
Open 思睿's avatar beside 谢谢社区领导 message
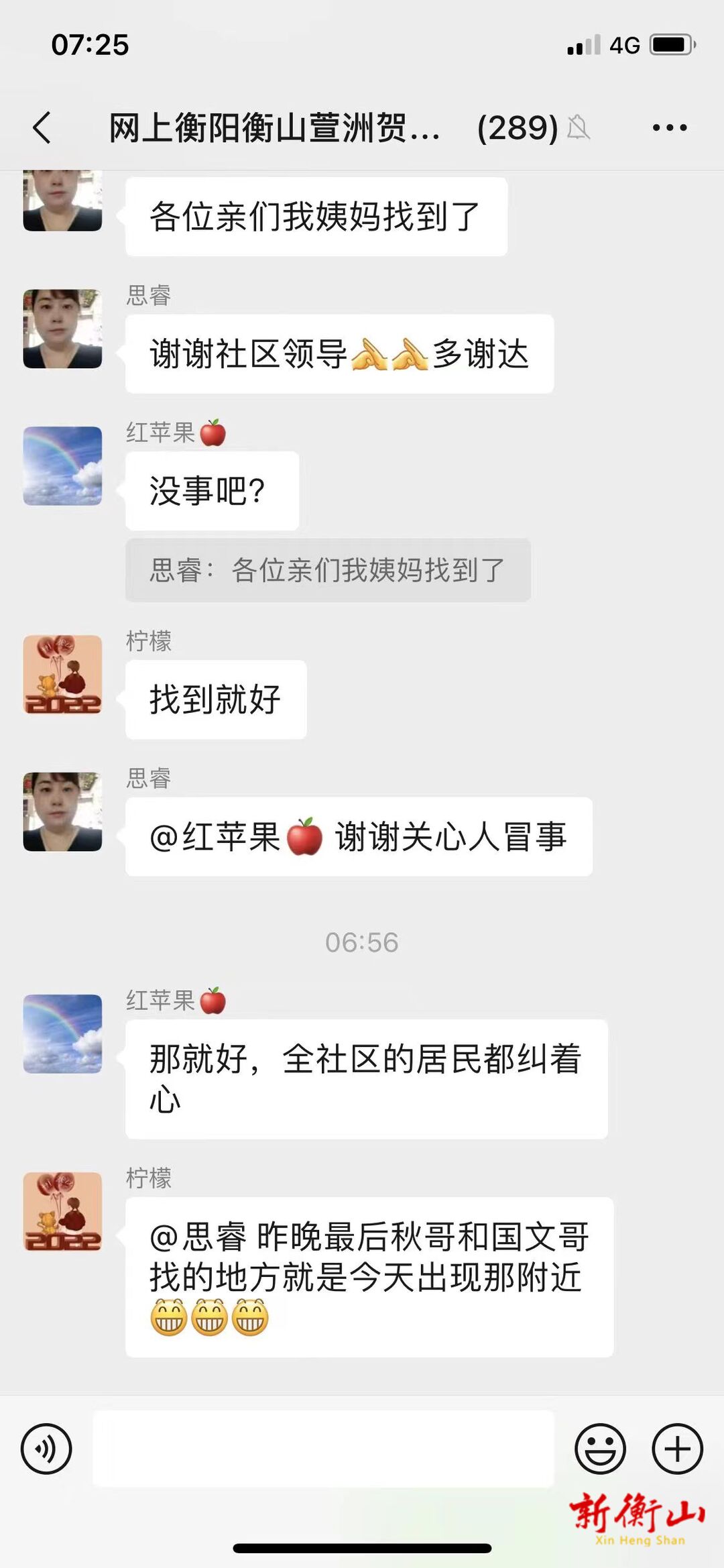[62, 329]
